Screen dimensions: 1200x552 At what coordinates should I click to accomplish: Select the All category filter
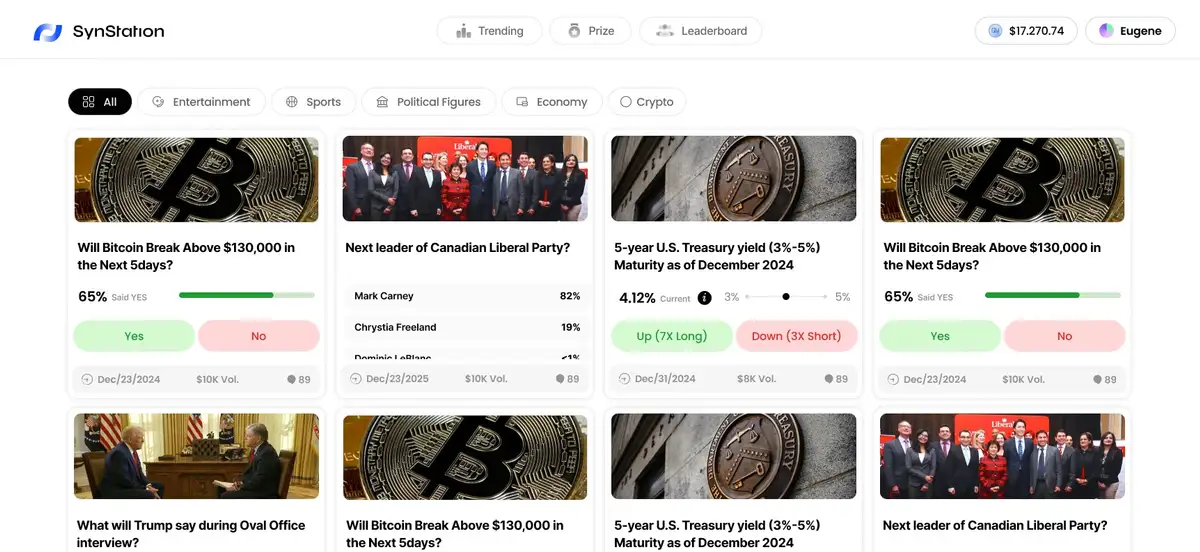pyautogui.click(x=100, y=102)
